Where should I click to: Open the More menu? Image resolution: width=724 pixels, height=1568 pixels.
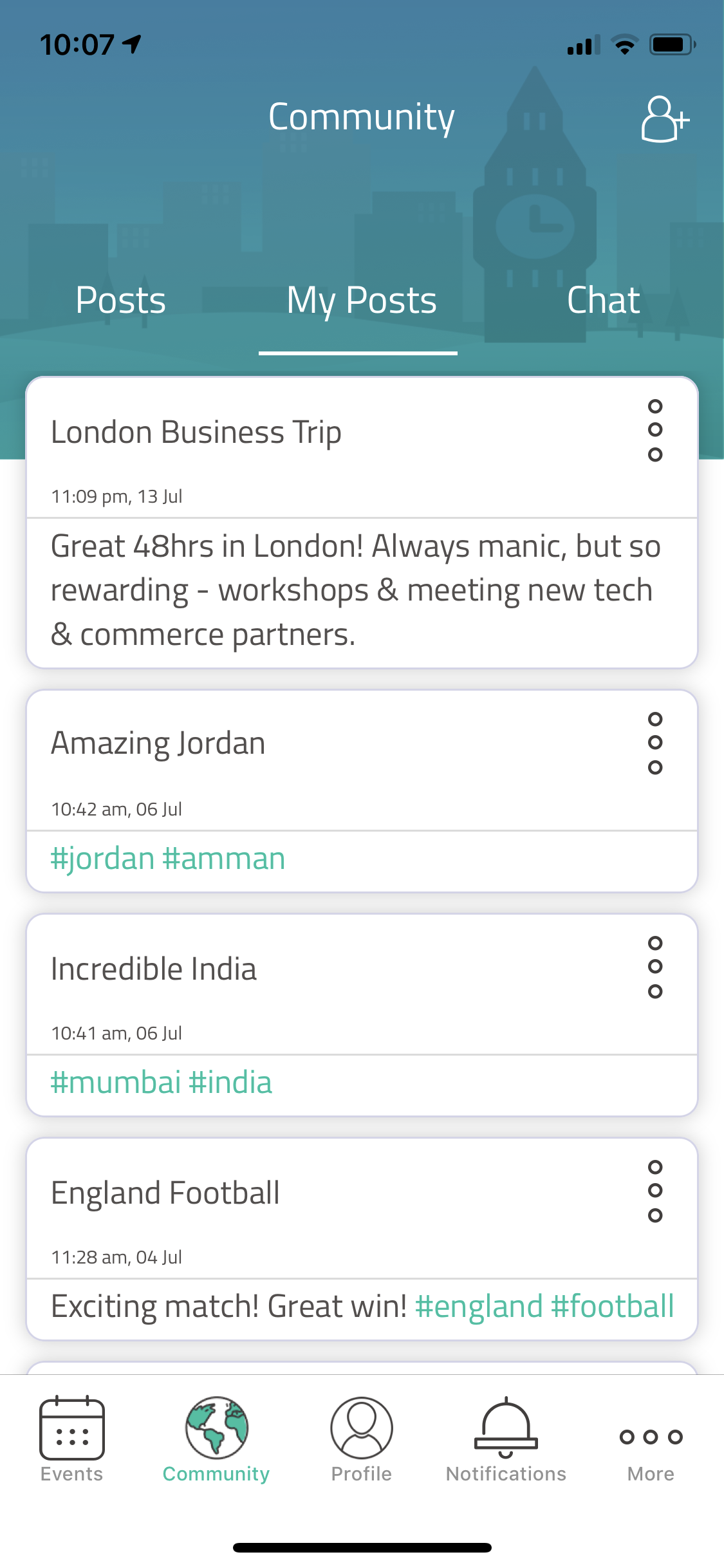tap(651, 1448)
